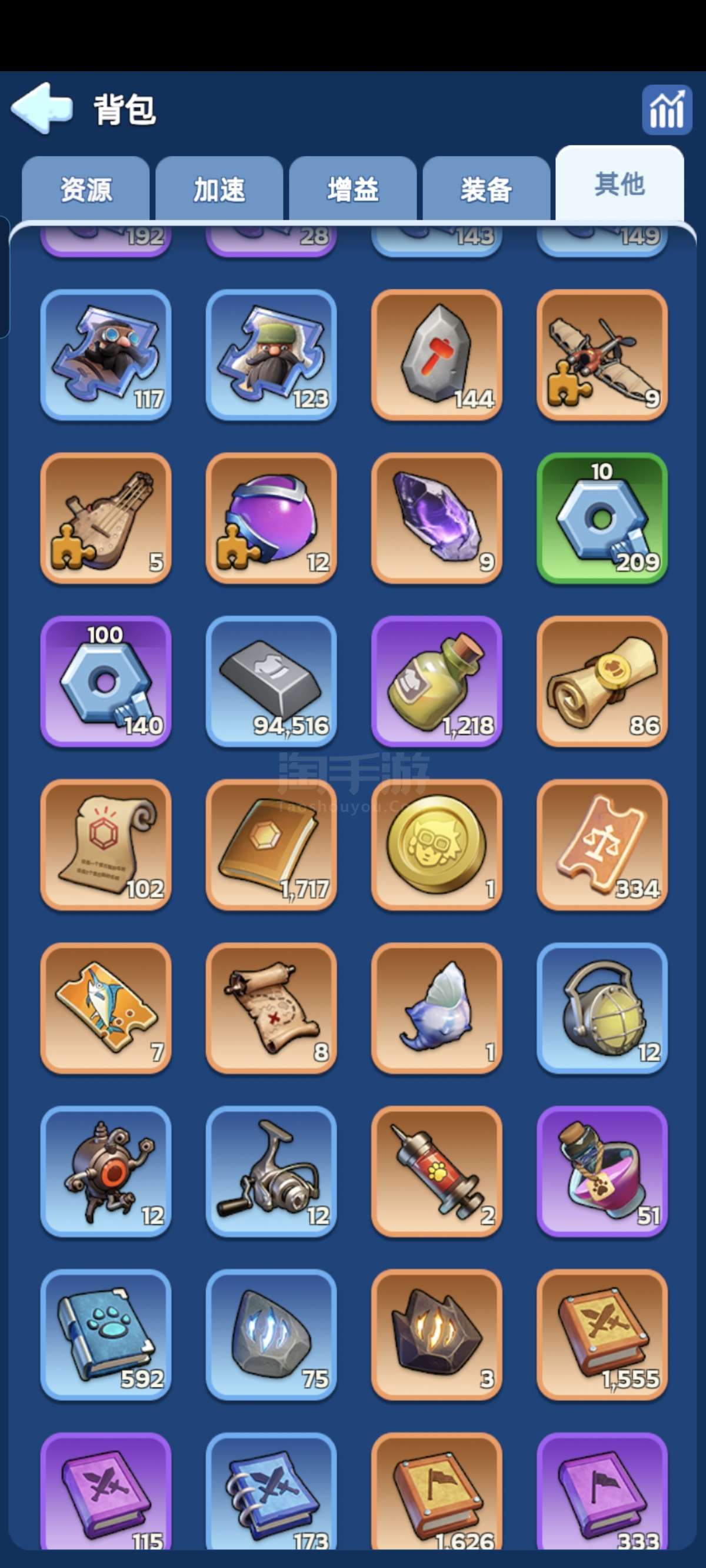This screenshot has height=1568, width=706.
Task: Open the airplane puzzle piece item
Action: click(602, 355)
